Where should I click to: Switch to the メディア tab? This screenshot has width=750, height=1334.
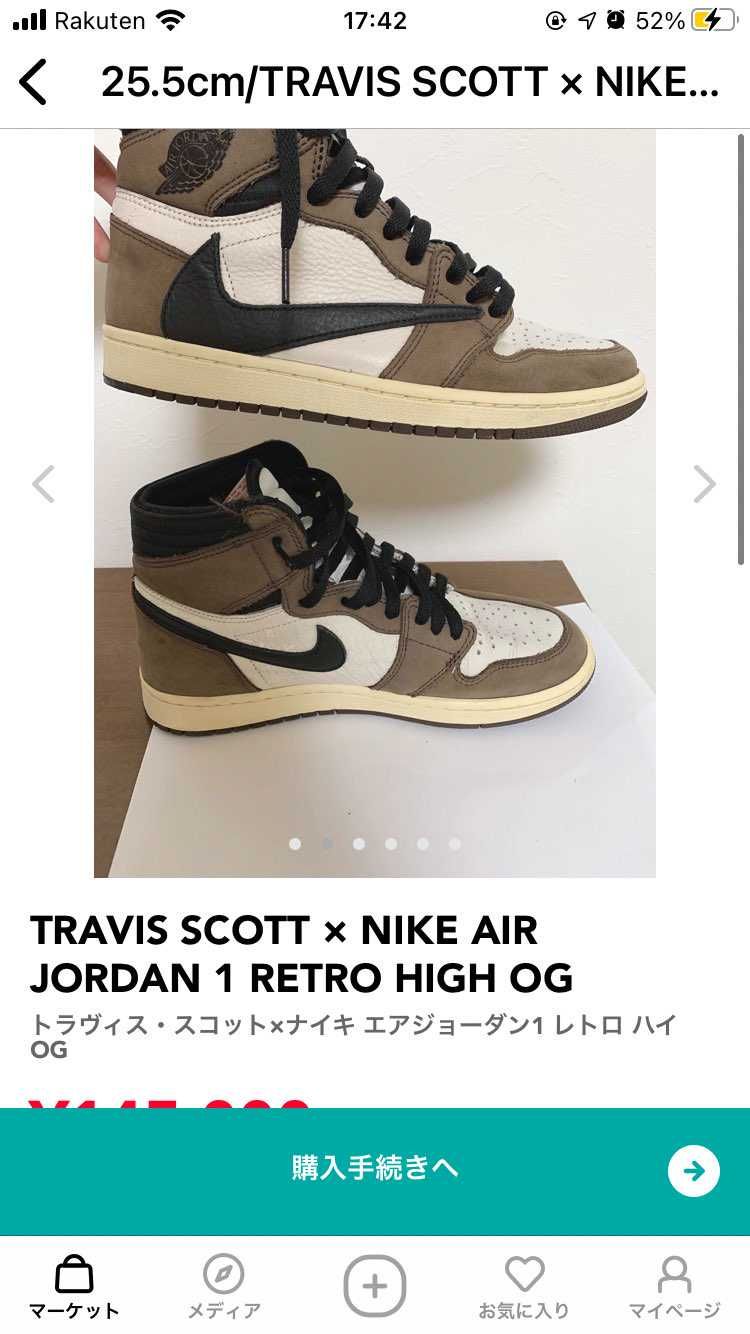click(224, 1288)
